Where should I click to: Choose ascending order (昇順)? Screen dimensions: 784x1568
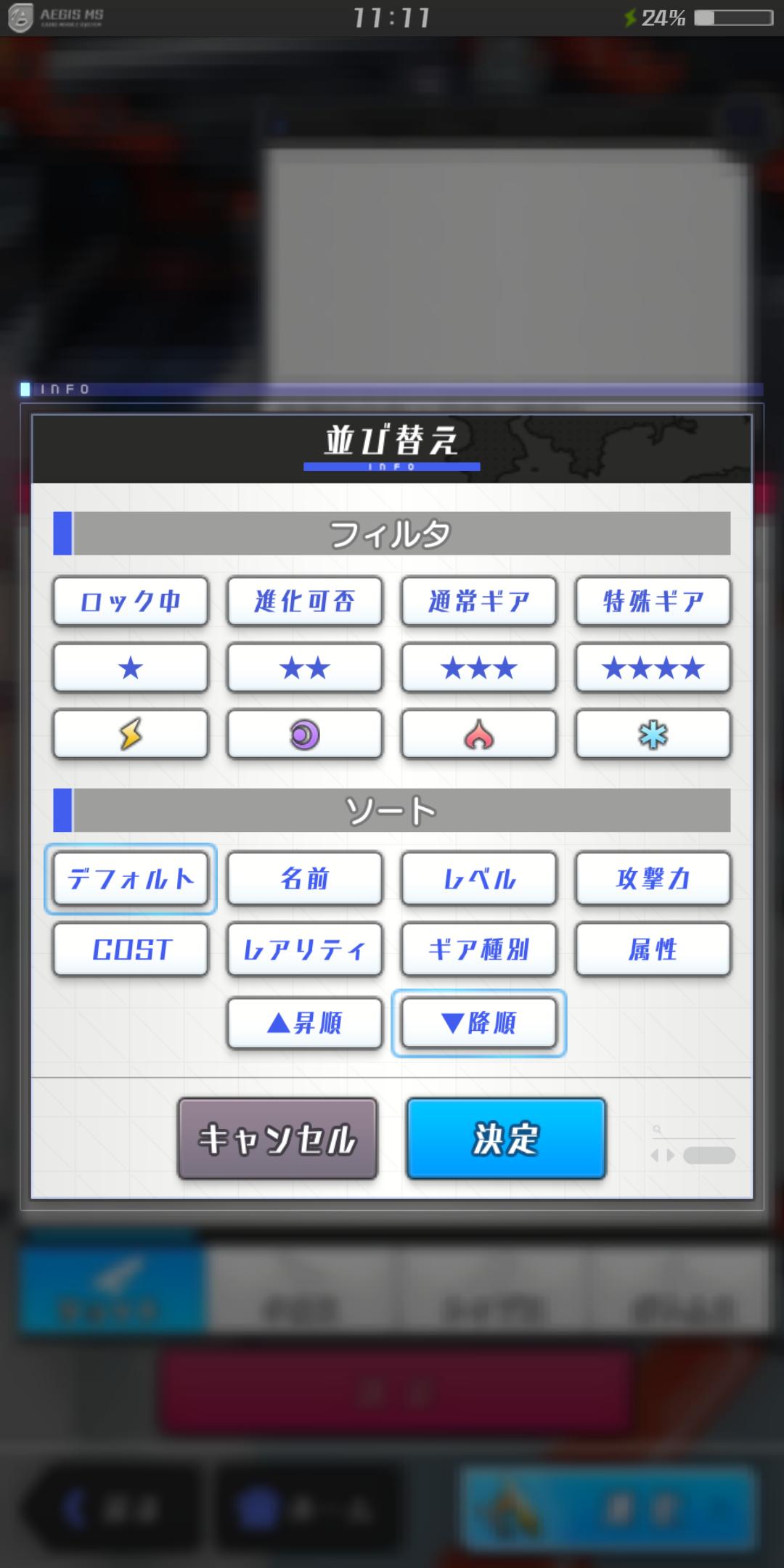point(305,1023)
